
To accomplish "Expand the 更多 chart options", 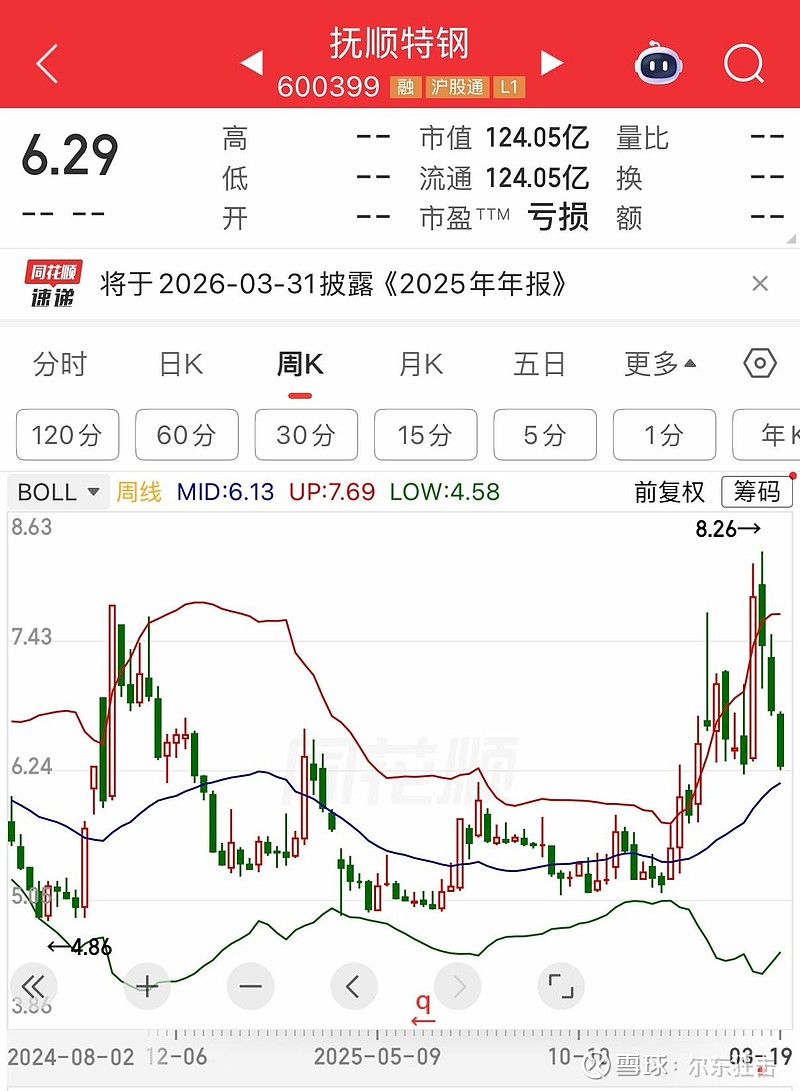I will 660,364.
